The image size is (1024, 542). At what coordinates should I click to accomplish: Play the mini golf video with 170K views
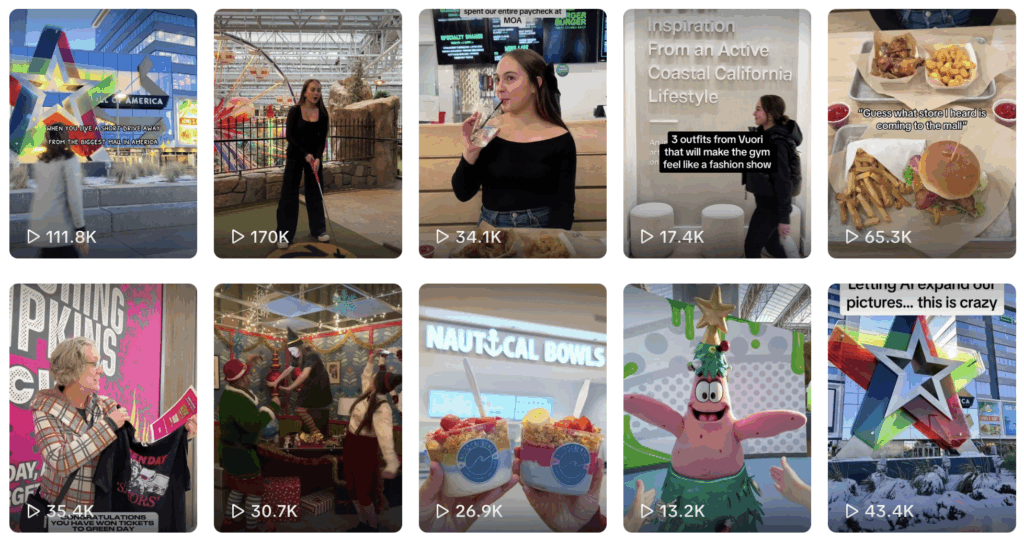pos(307,133)
